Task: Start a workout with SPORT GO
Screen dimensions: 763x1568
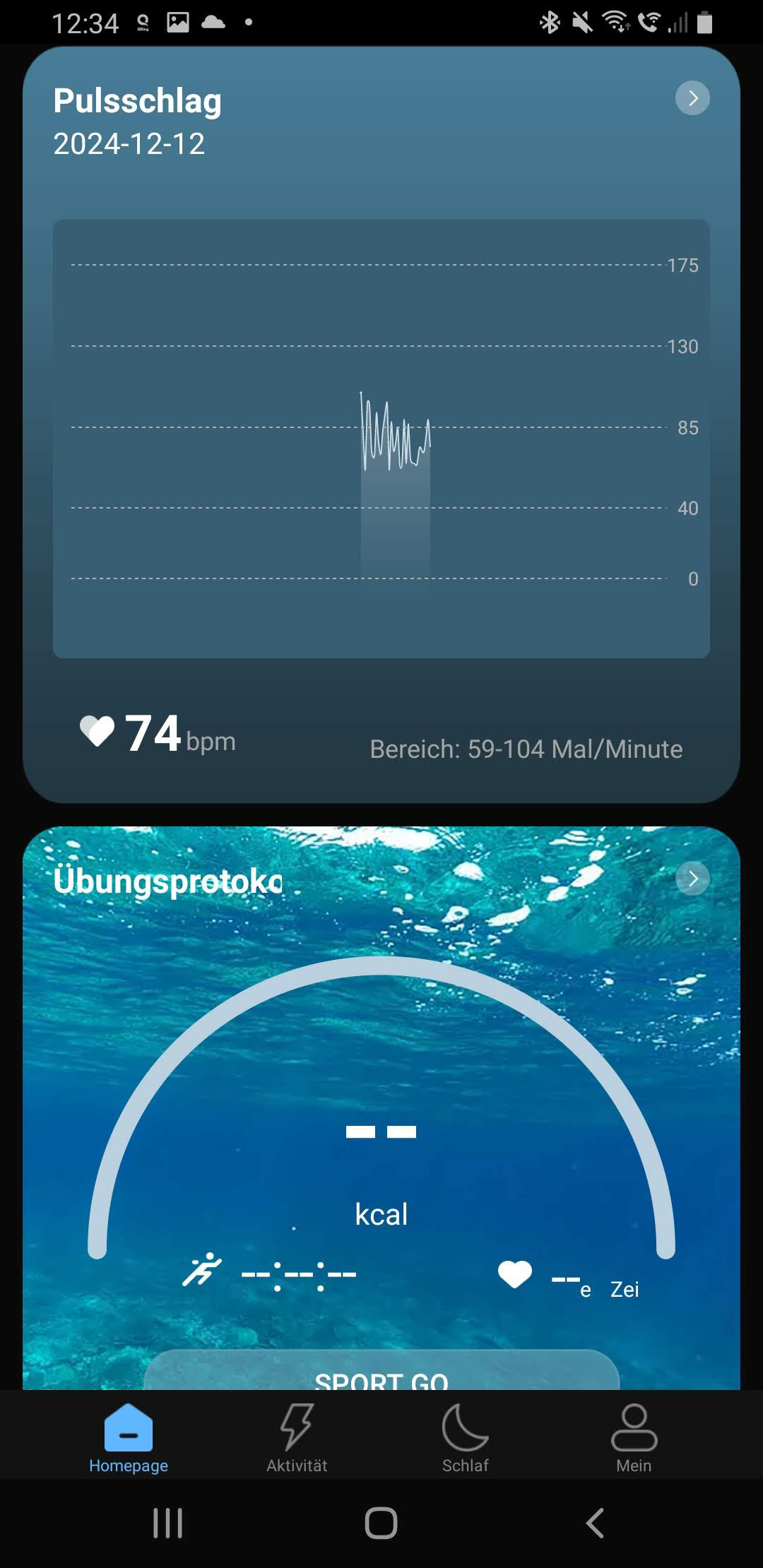Action: coord(381,1373)
